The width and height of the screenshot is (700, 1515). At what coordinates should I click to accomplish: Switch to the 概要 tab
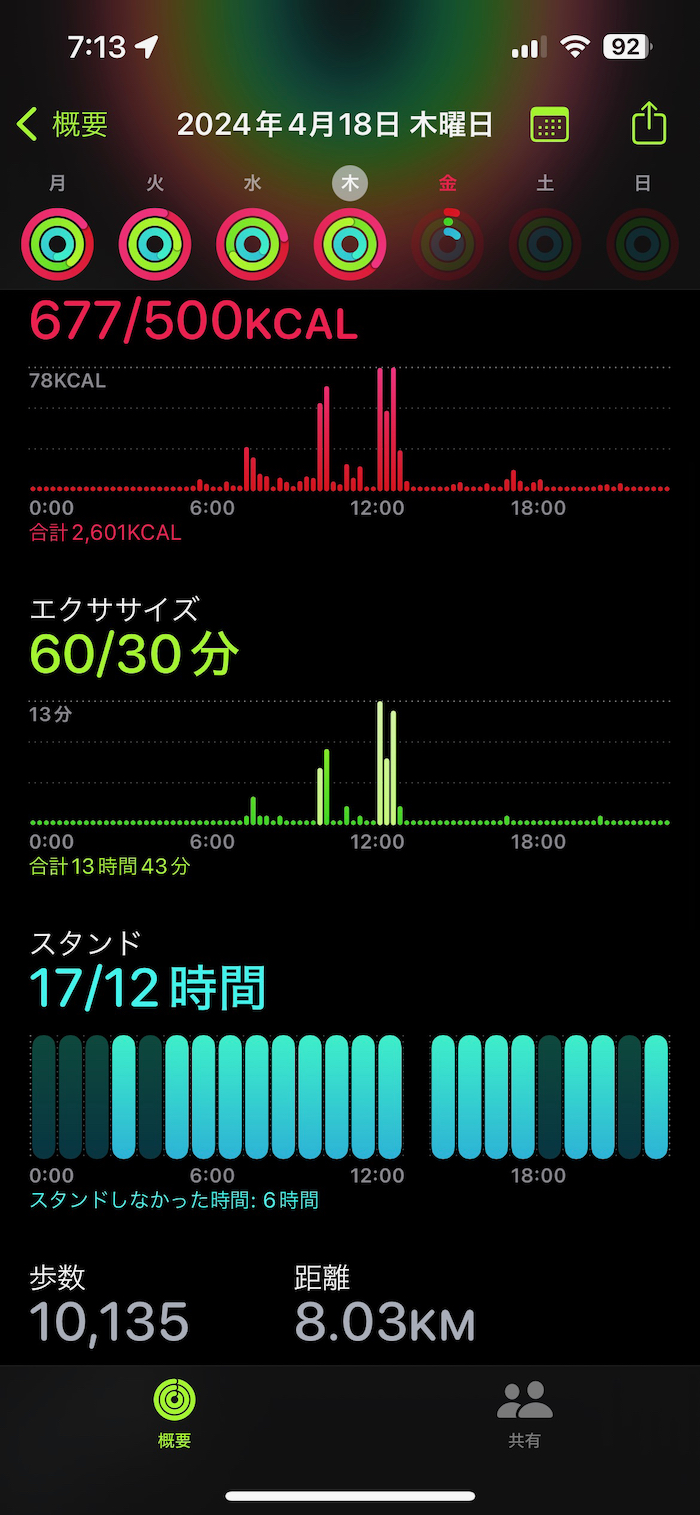click(174, 1414)
